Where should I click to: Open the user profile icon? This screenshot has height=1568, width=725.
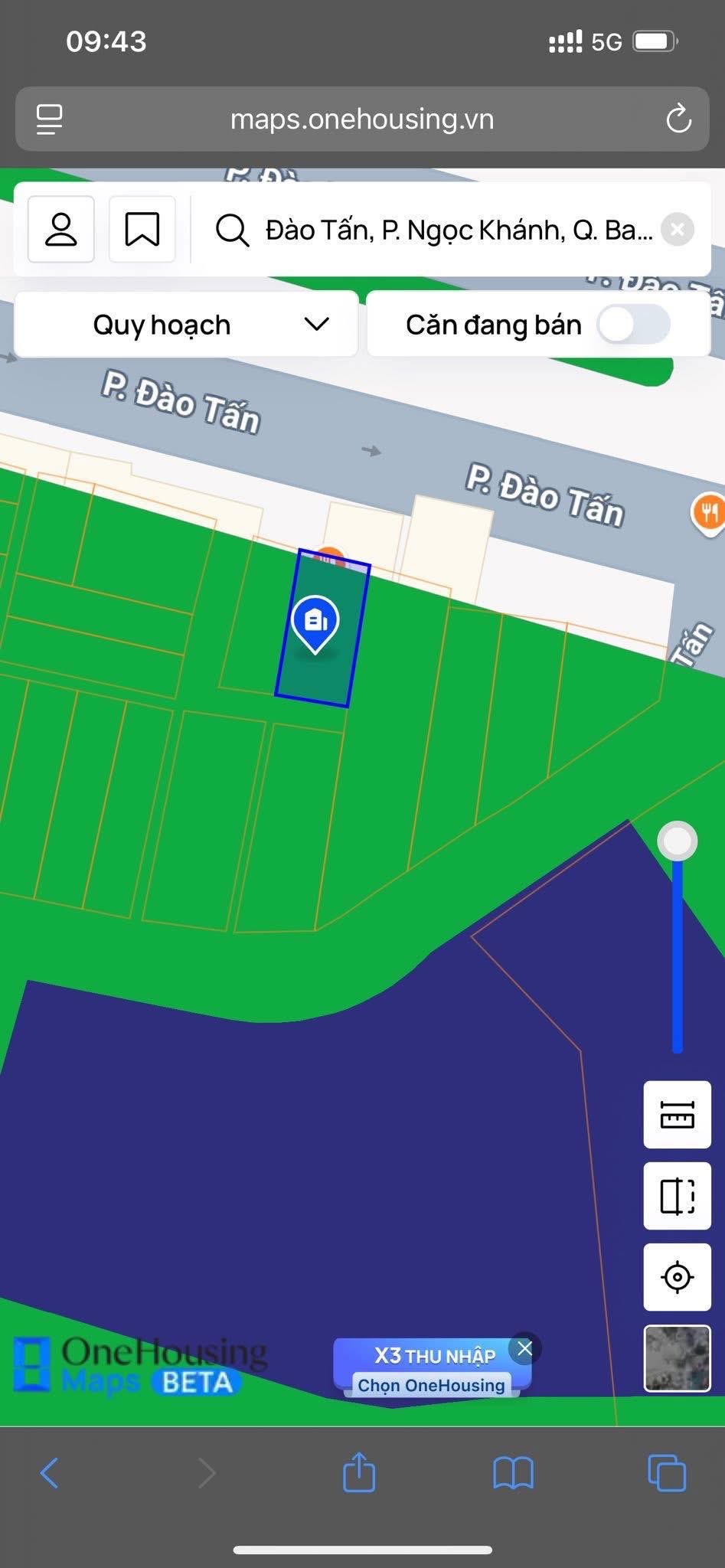coord(61,230)
